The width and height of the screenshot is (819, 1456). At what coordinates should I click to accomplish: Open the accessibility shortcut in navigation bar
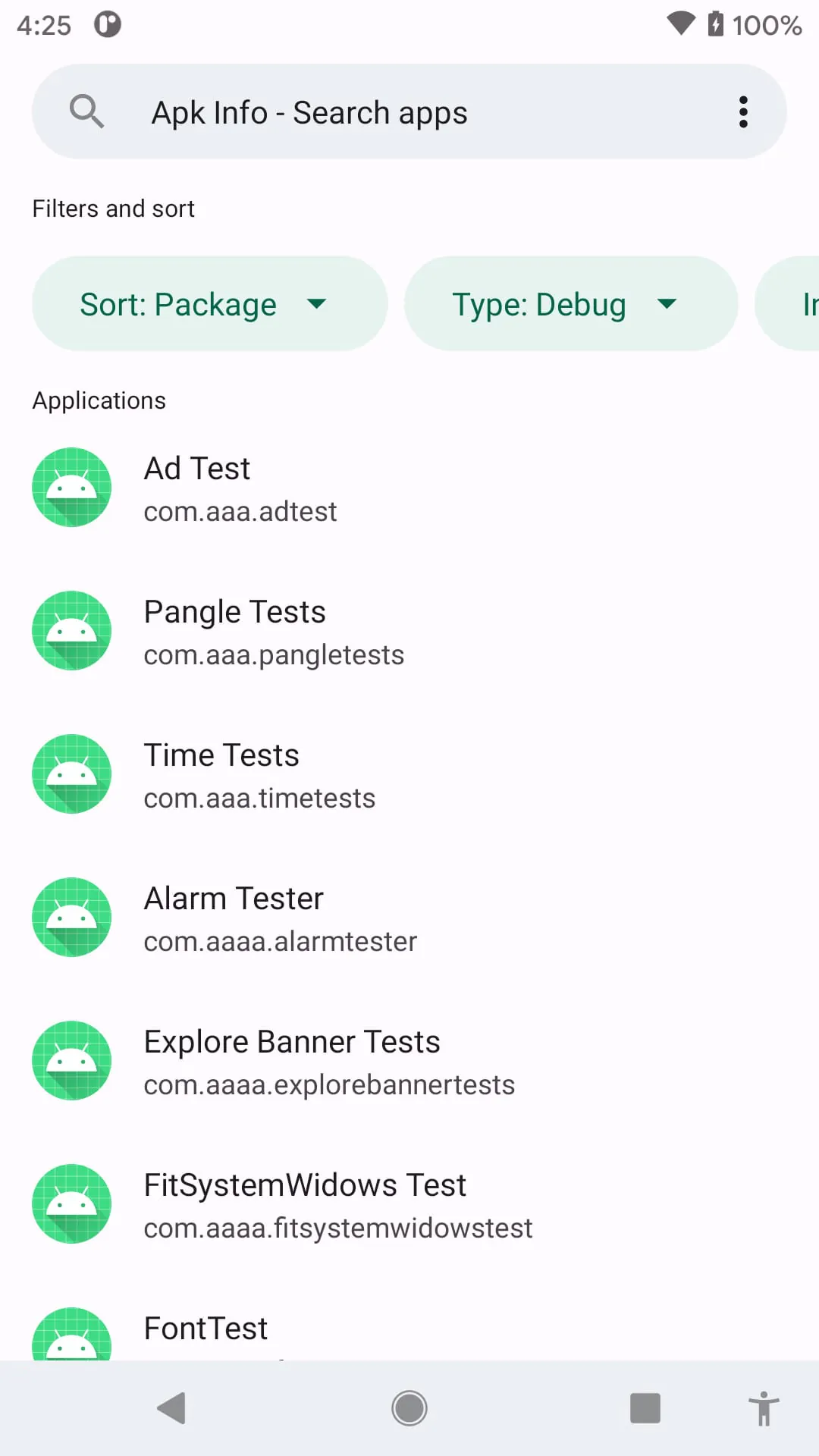click(764, 1408)
